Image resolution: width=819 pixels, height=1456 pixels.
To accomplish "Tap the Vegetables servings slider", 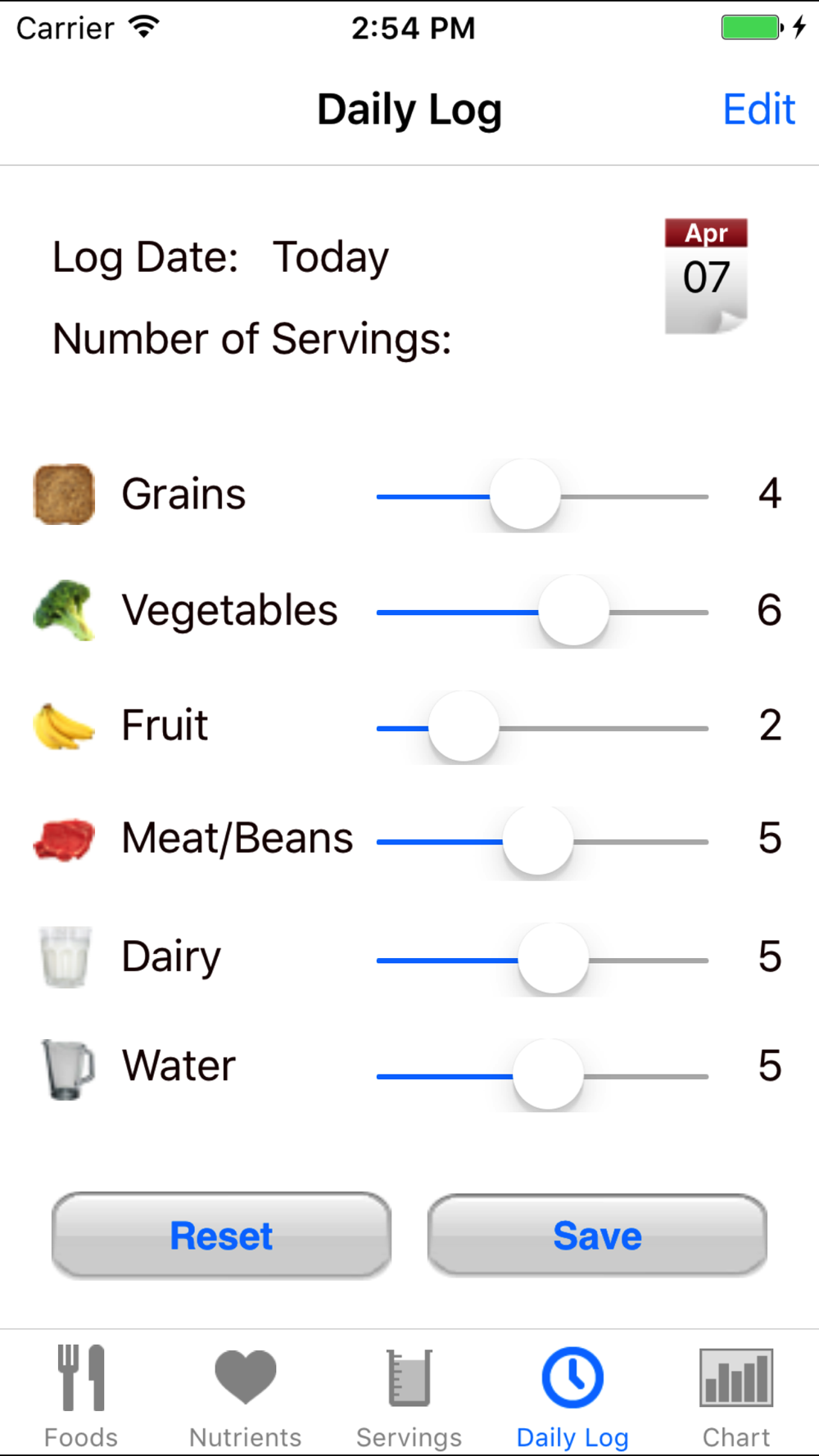I will click(573, 611).
